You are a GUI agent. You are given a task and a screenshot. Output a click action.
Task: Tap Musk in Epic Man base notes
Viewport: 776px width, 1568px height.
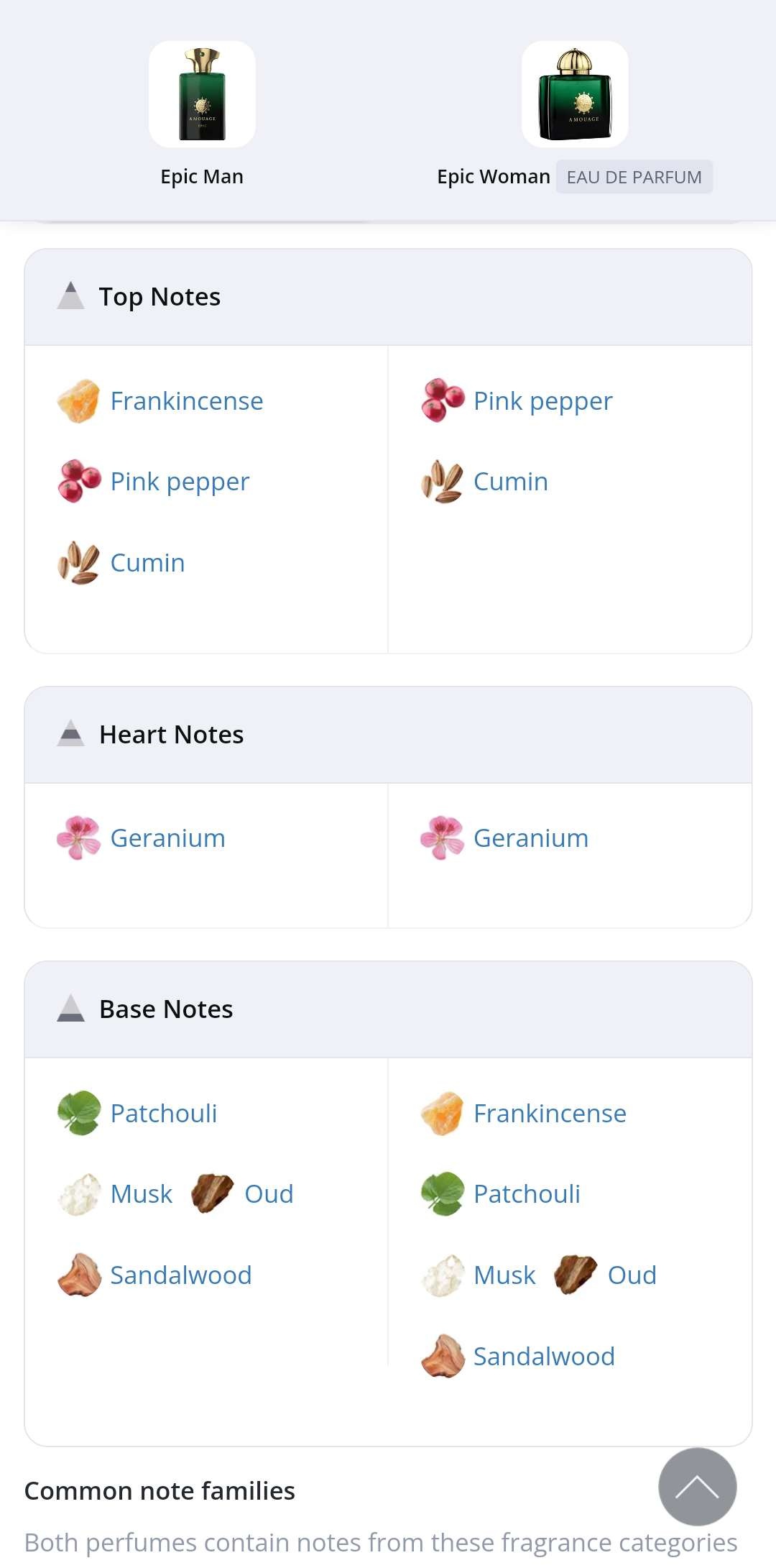pos(141,1194)
